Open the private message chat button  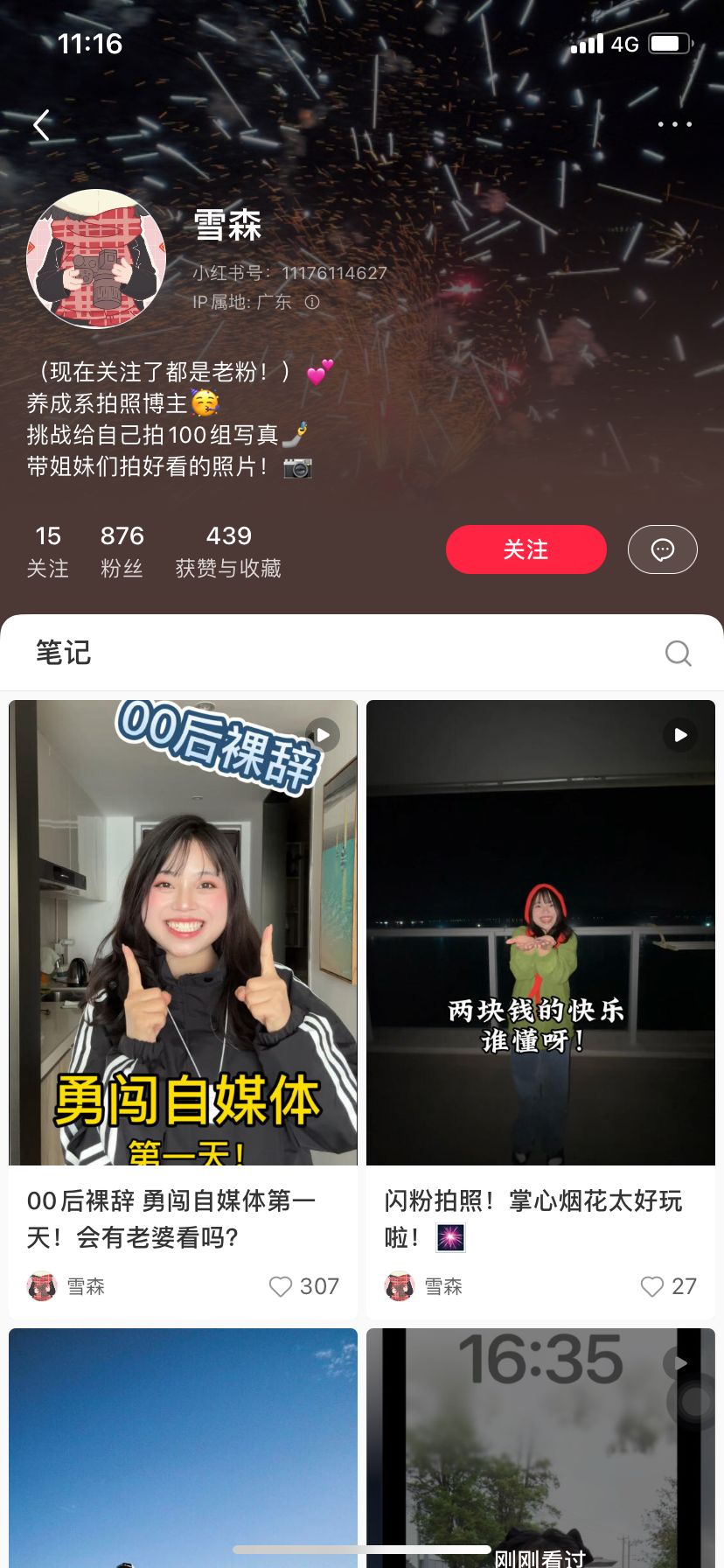[662, 549]
